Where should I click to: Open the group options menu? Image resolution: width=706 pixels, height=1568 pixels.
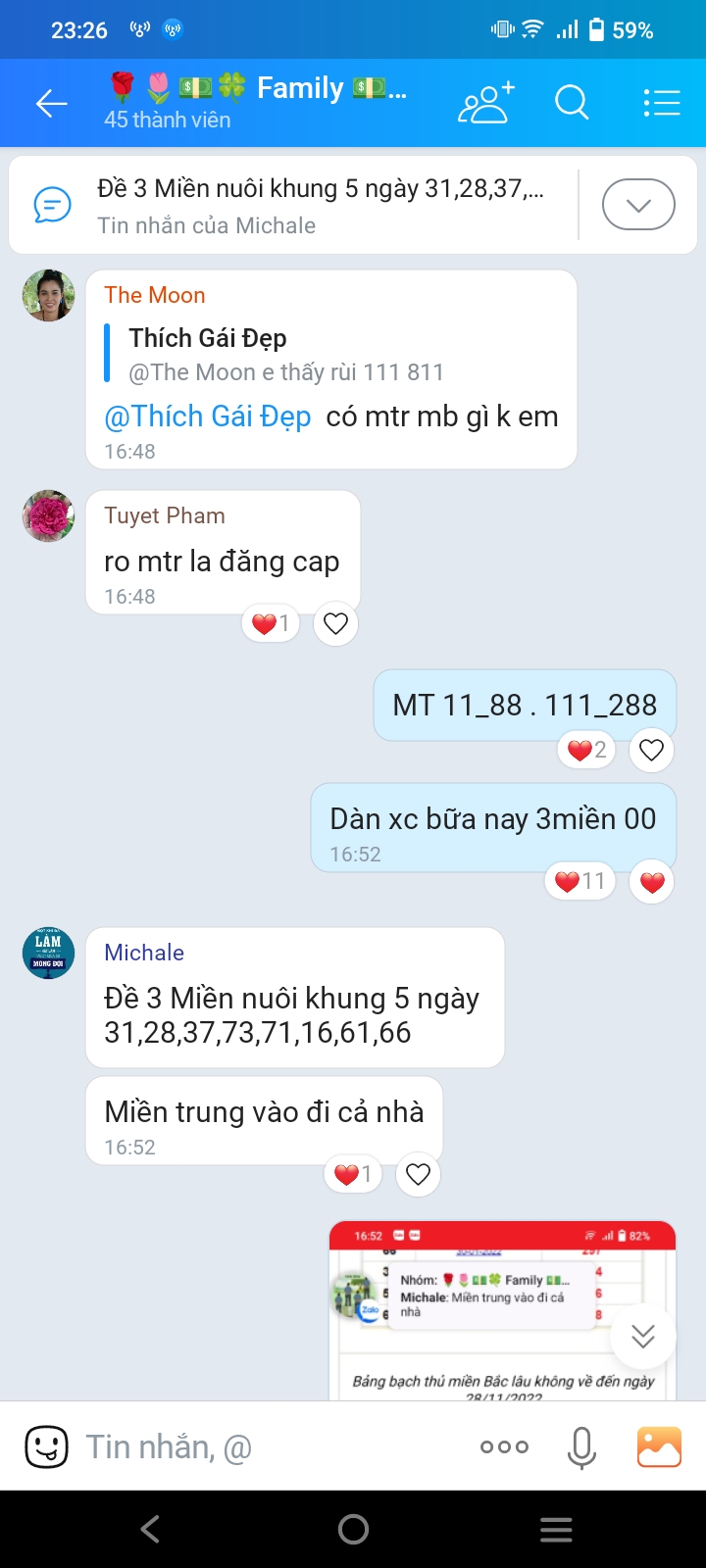[661, 103]
